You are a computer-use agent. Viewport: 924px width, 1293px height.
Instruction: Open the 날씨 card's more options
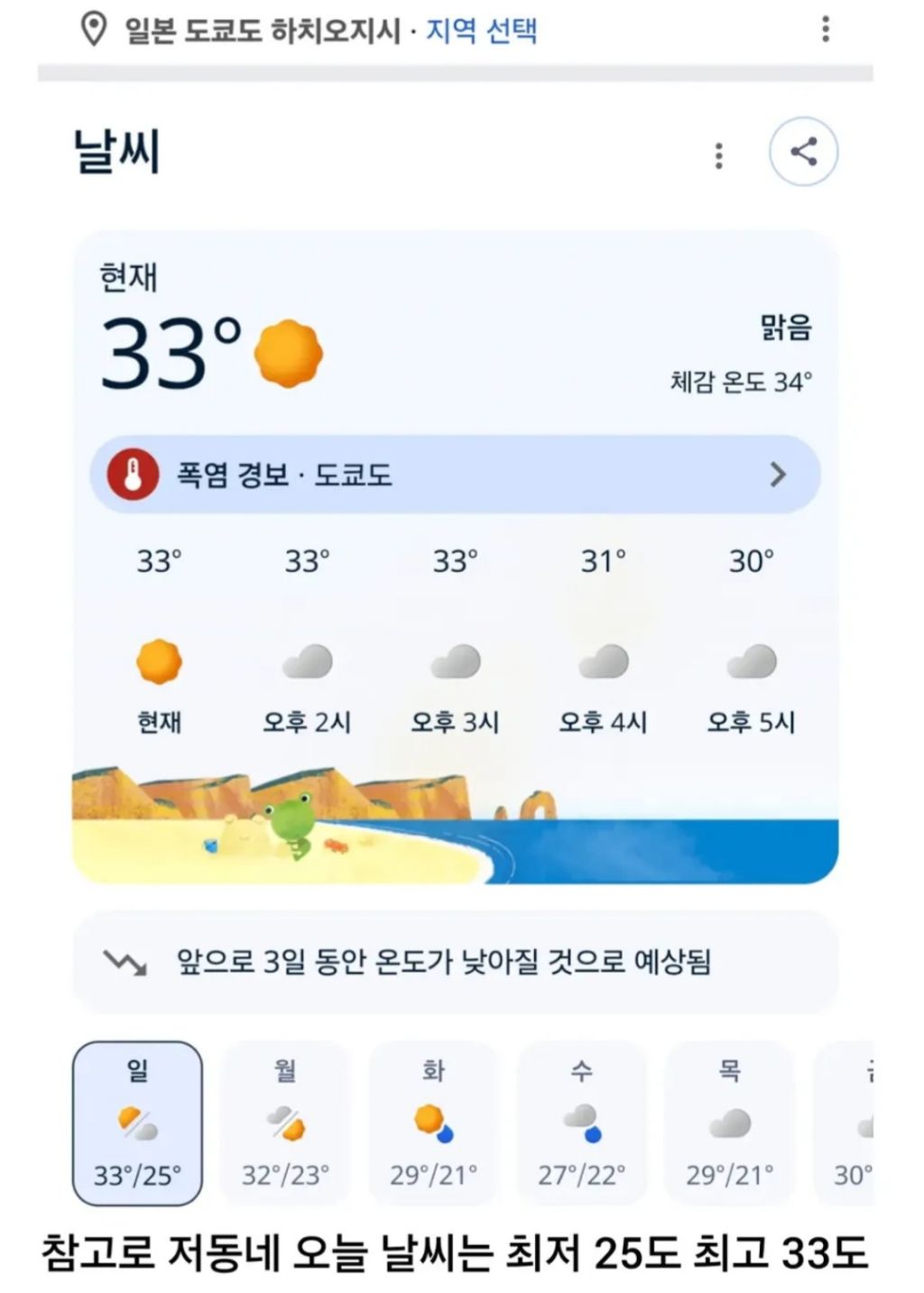point(718,155)
